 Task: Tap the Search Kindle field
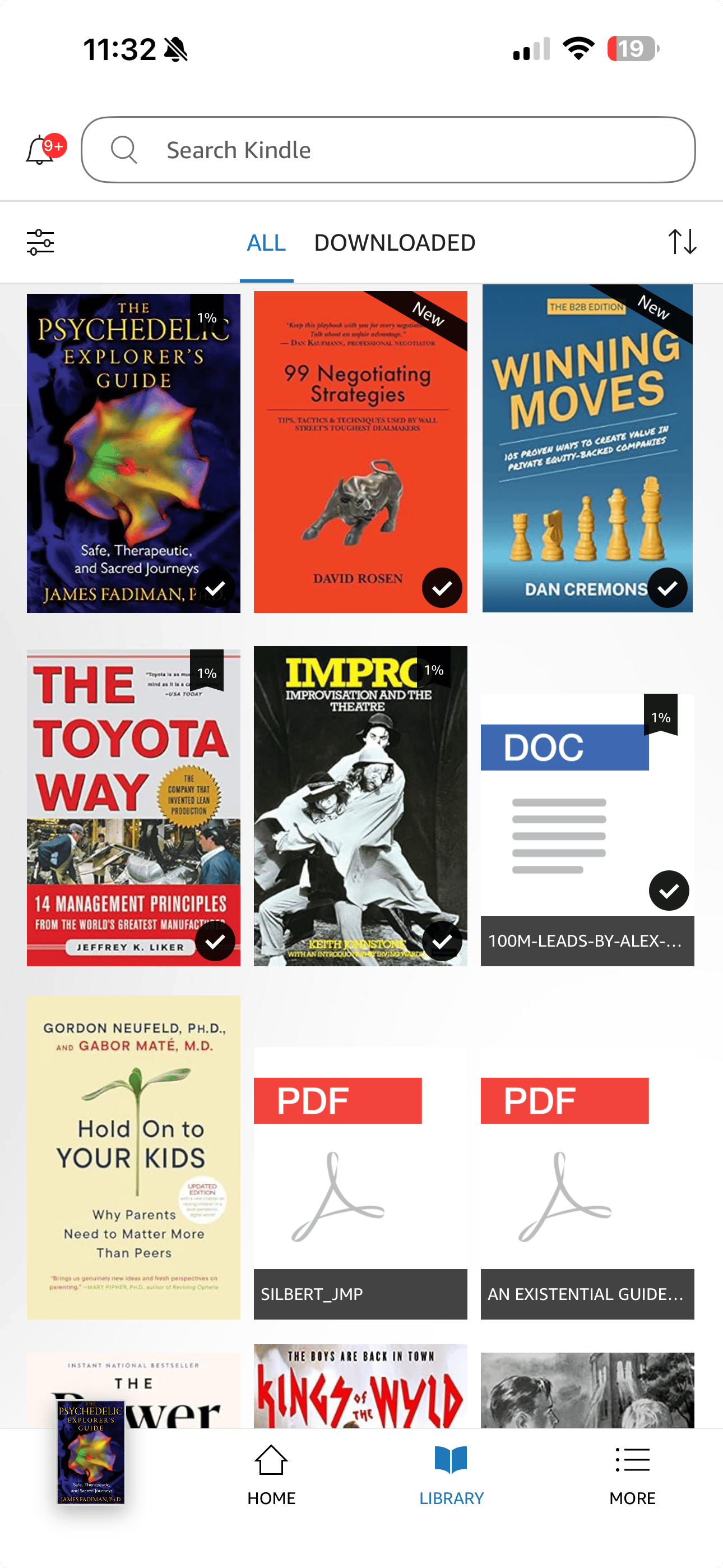[x=388, y=150]
